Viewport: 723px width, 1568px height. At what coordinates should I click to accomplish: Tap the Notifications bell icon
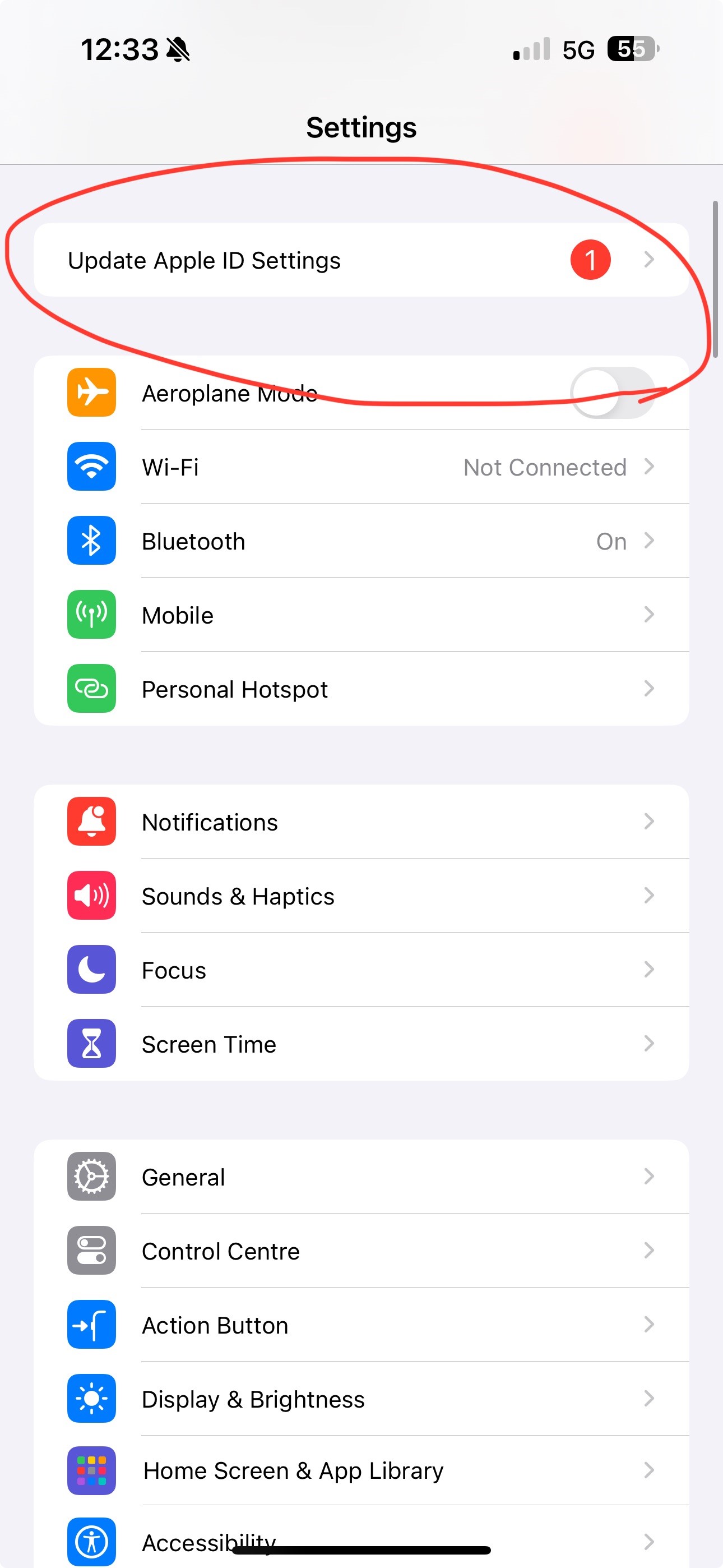pos(91,821)
